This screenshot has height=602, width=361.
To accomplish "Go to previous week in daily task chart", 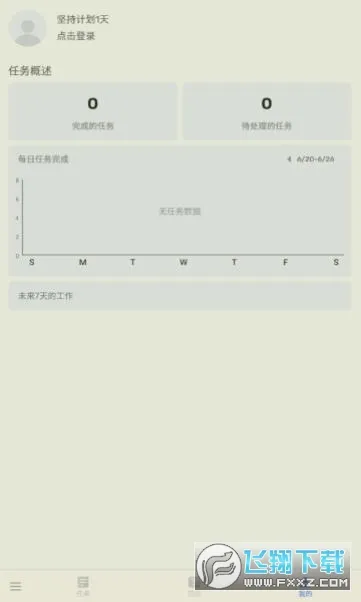I will tap(289, 159).
